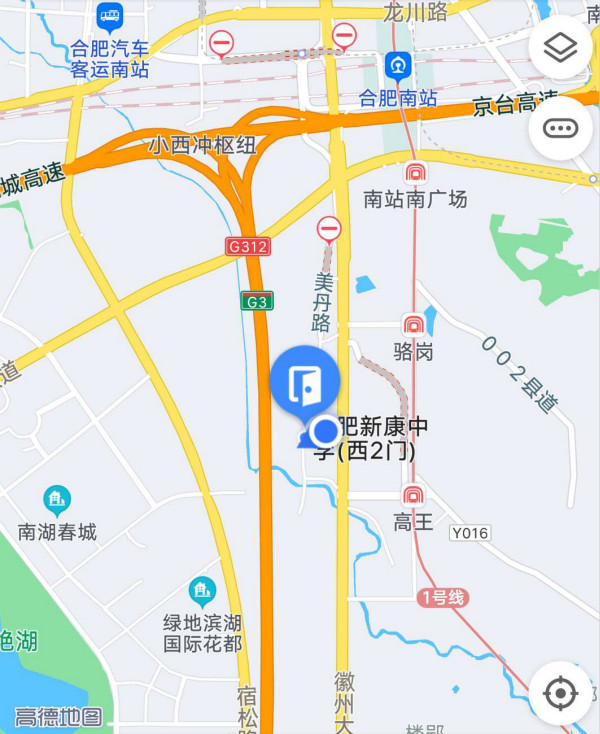The height and width of the screenshot is (734, 600).
Task: Recenter map on current location
Action: [x=561, y=692]
